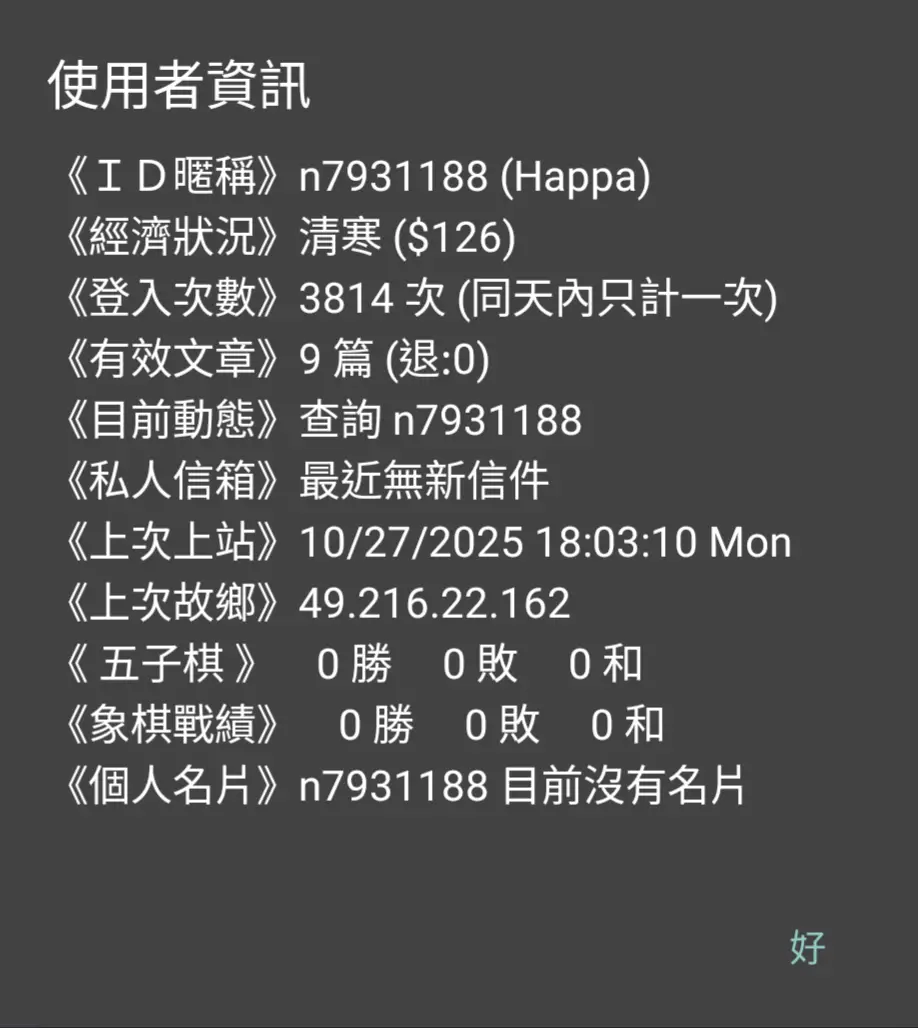Confirm the user info dialog with 好

[807, 946]
